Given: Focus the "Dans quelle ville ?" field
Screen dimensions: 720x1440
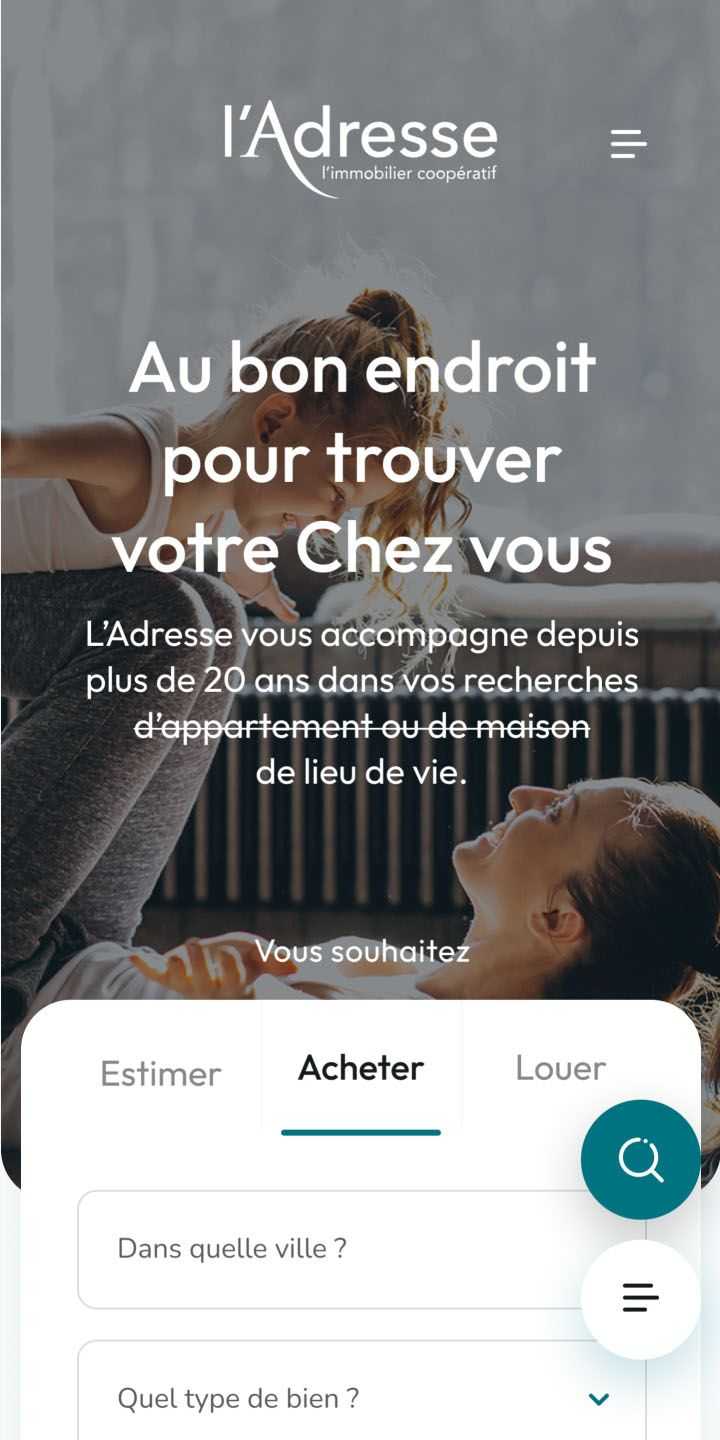Looking at the screenshot, I should (330, 1249).
